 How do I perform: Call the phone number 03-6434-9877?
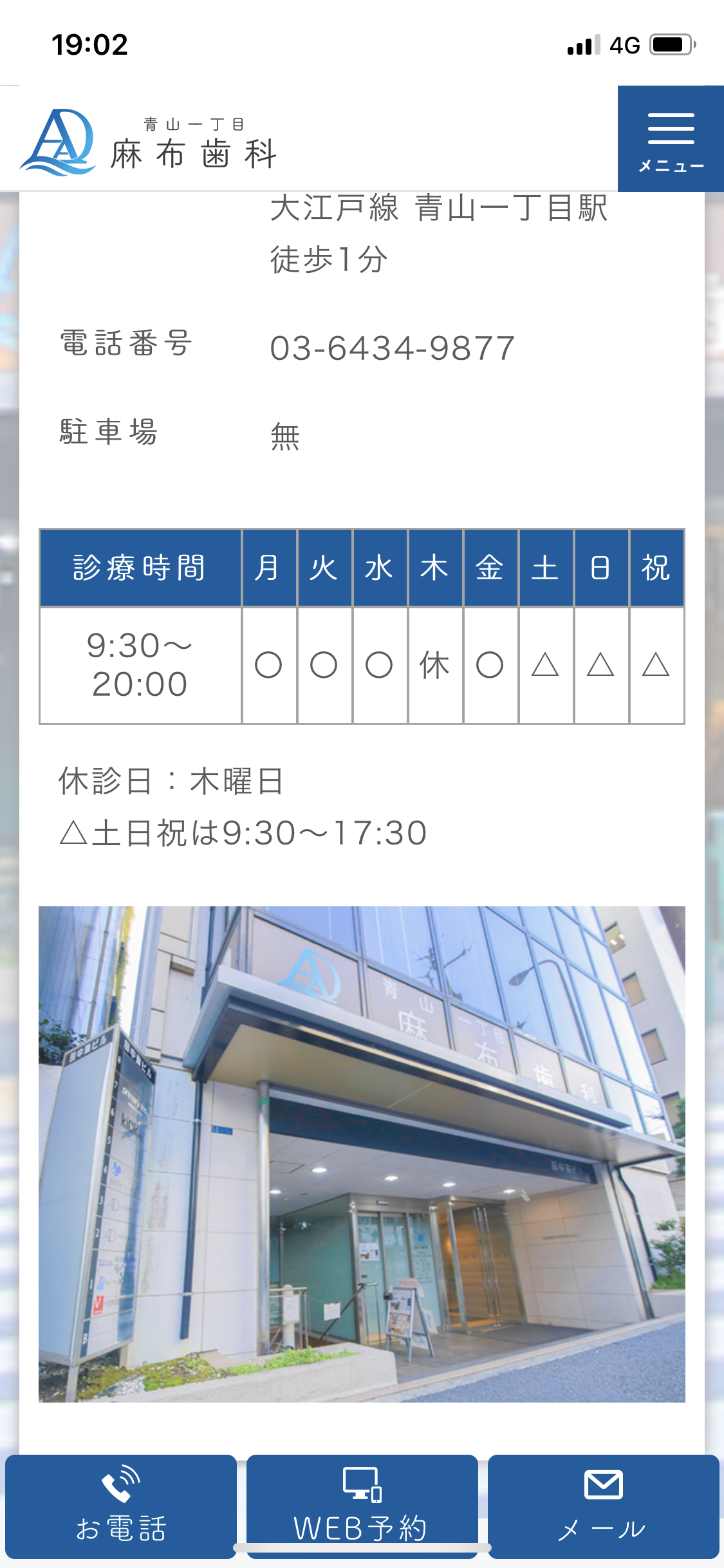pyautogui.click(x=393, y=348)
